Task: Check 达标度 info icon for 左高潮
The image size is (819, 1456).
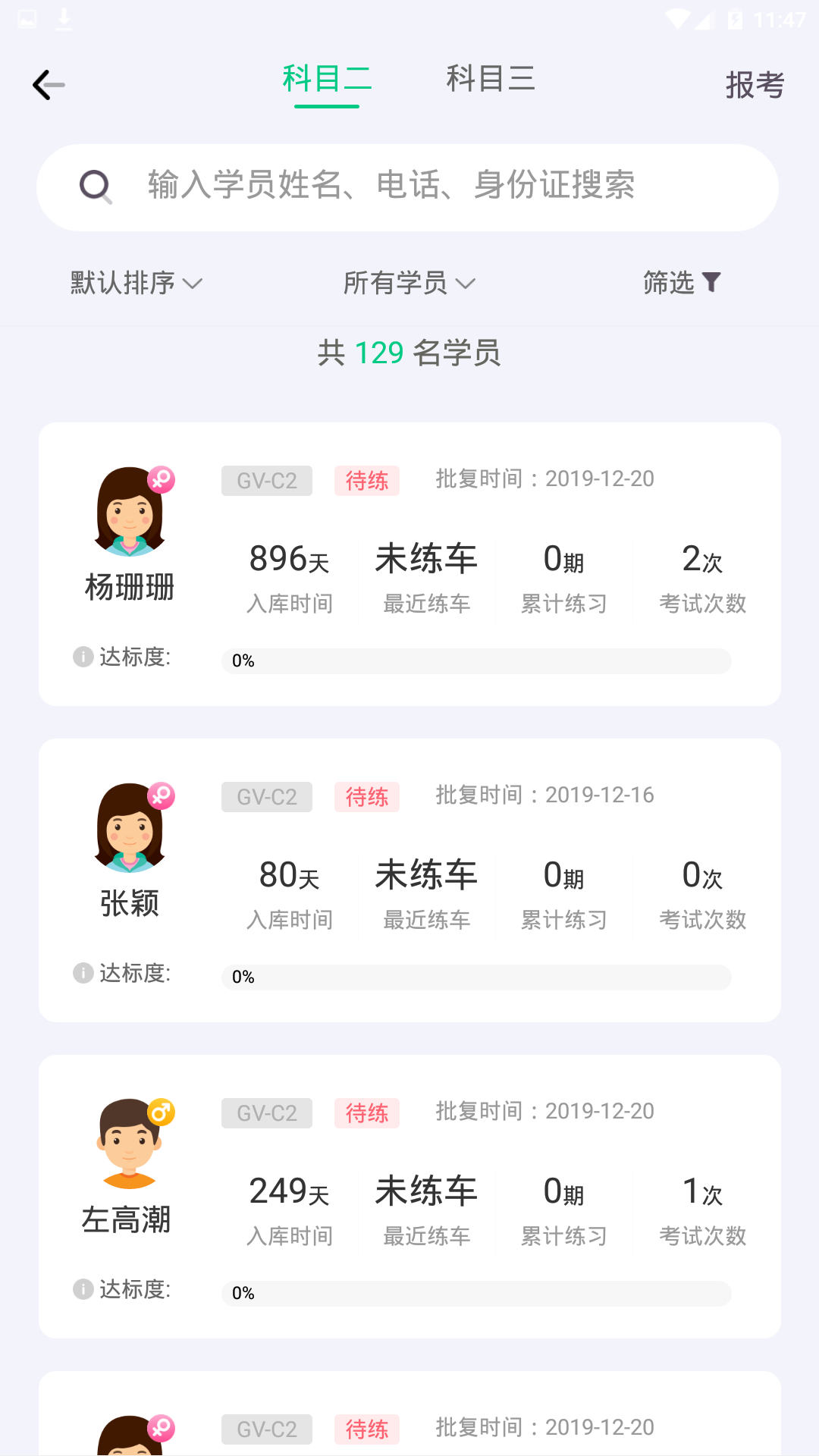Action: (x=83, y=1289)
